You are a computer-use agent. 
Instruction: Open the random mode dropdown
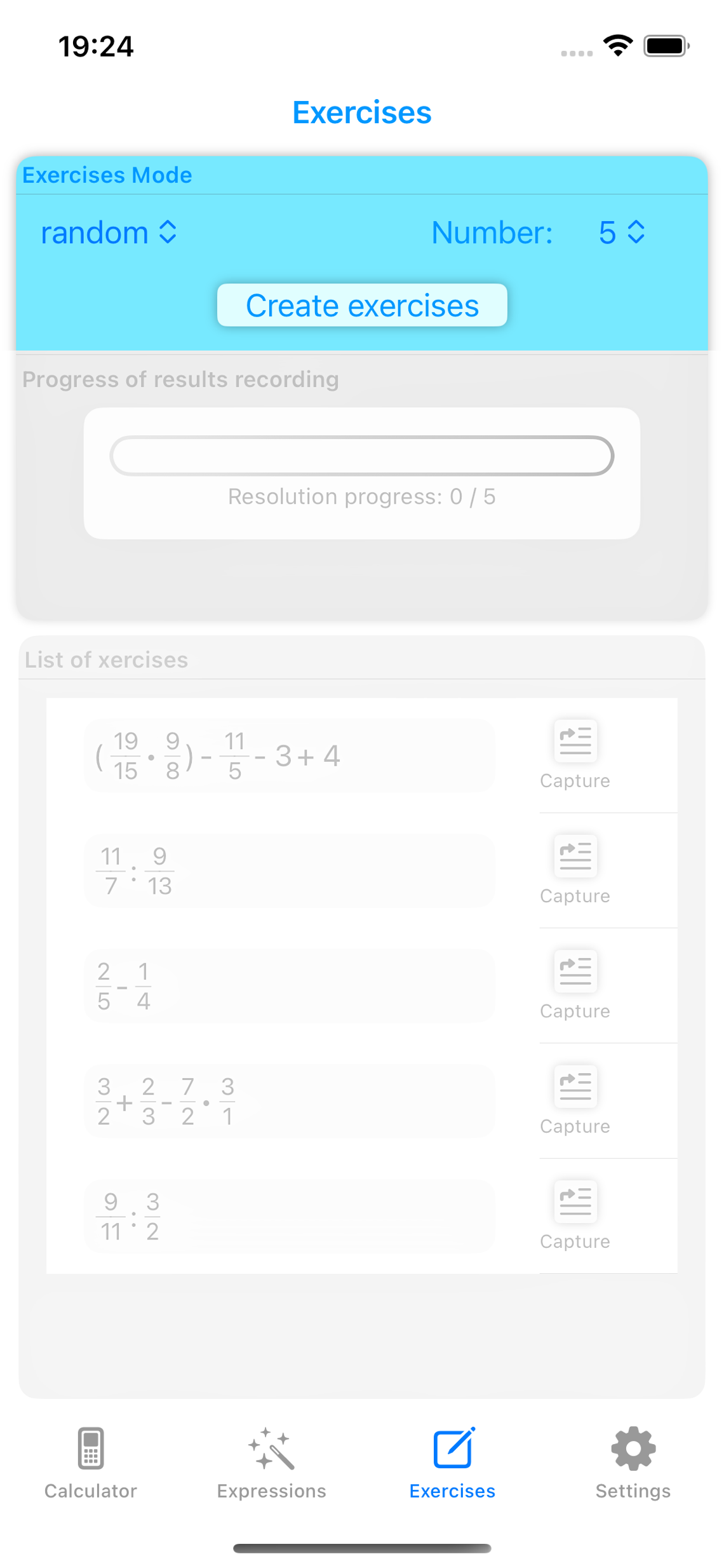109,233
